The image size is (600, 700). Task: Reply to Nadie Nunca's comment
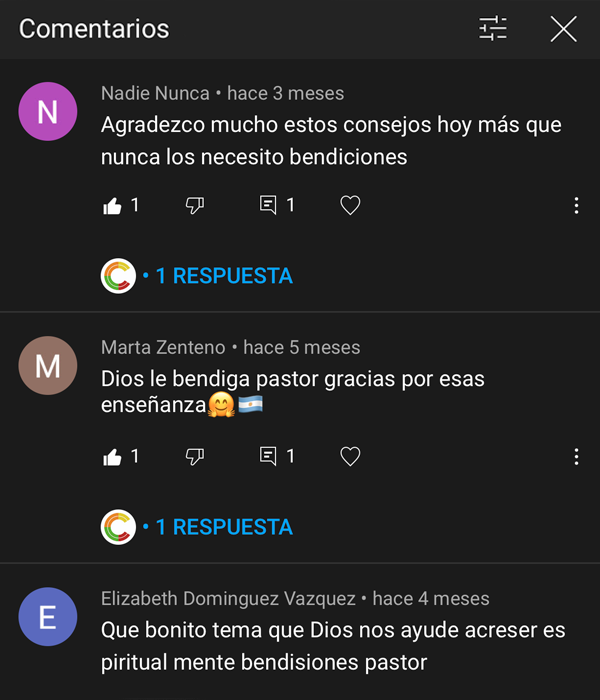pyautogui.click(x=268, y=205)
